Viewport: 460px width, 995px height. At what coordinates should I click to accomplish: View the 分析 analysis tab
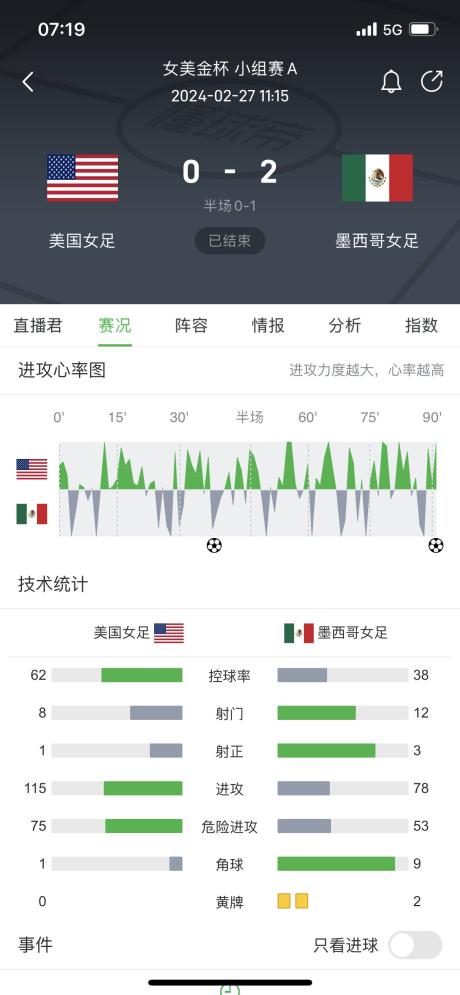[345, 326]
